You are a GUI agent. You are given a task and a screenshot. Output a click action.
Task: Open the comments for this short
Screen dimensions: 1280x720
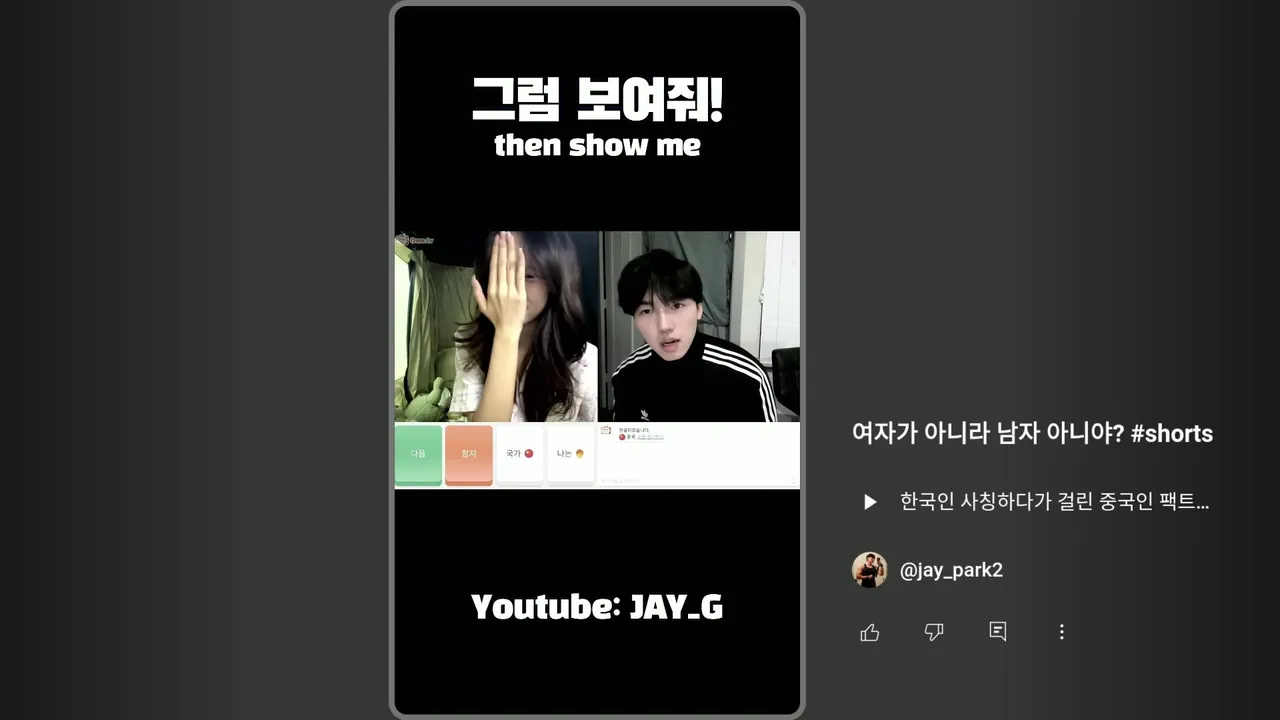pyautogui.click(x=997, y=631)
